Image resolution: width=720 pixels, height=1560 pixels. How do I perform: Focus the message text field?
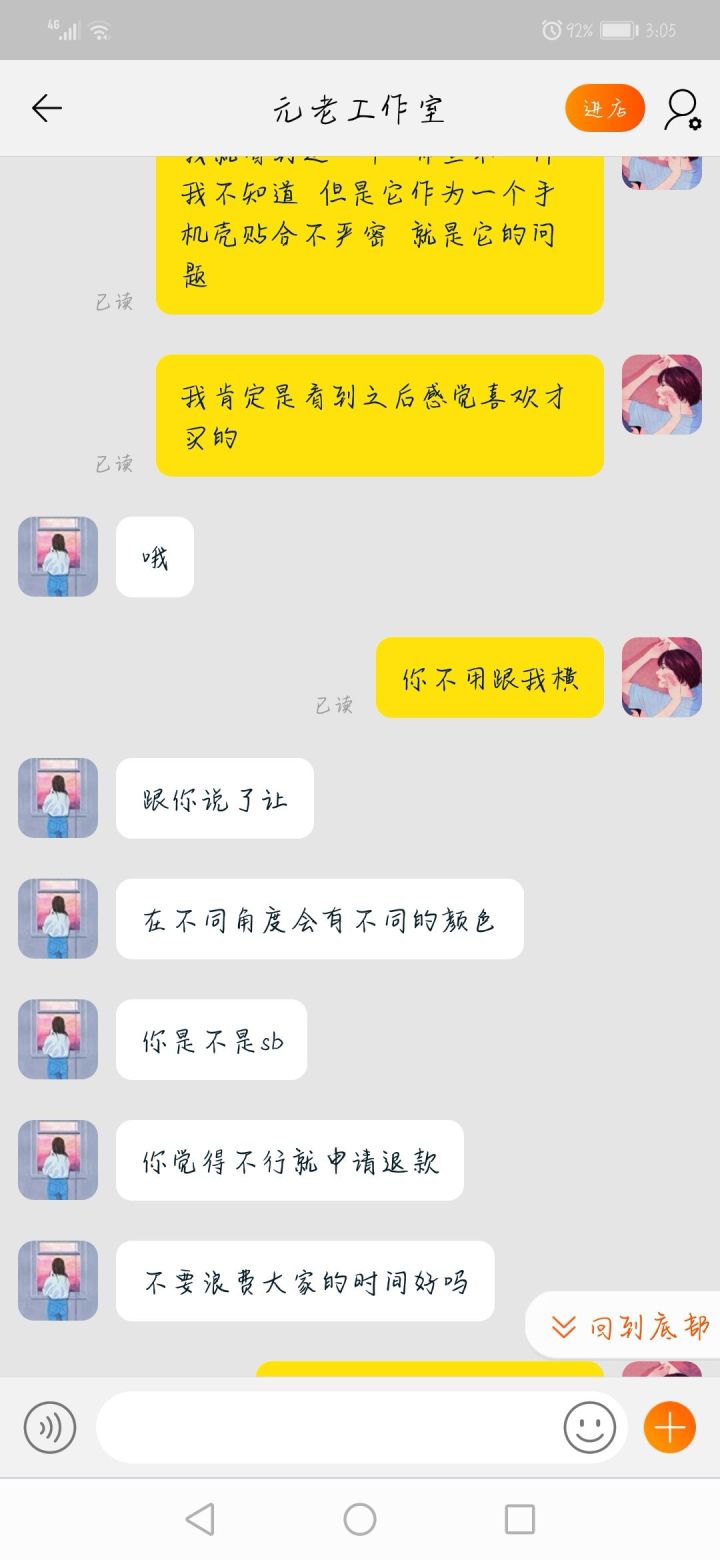[330, 1427]
